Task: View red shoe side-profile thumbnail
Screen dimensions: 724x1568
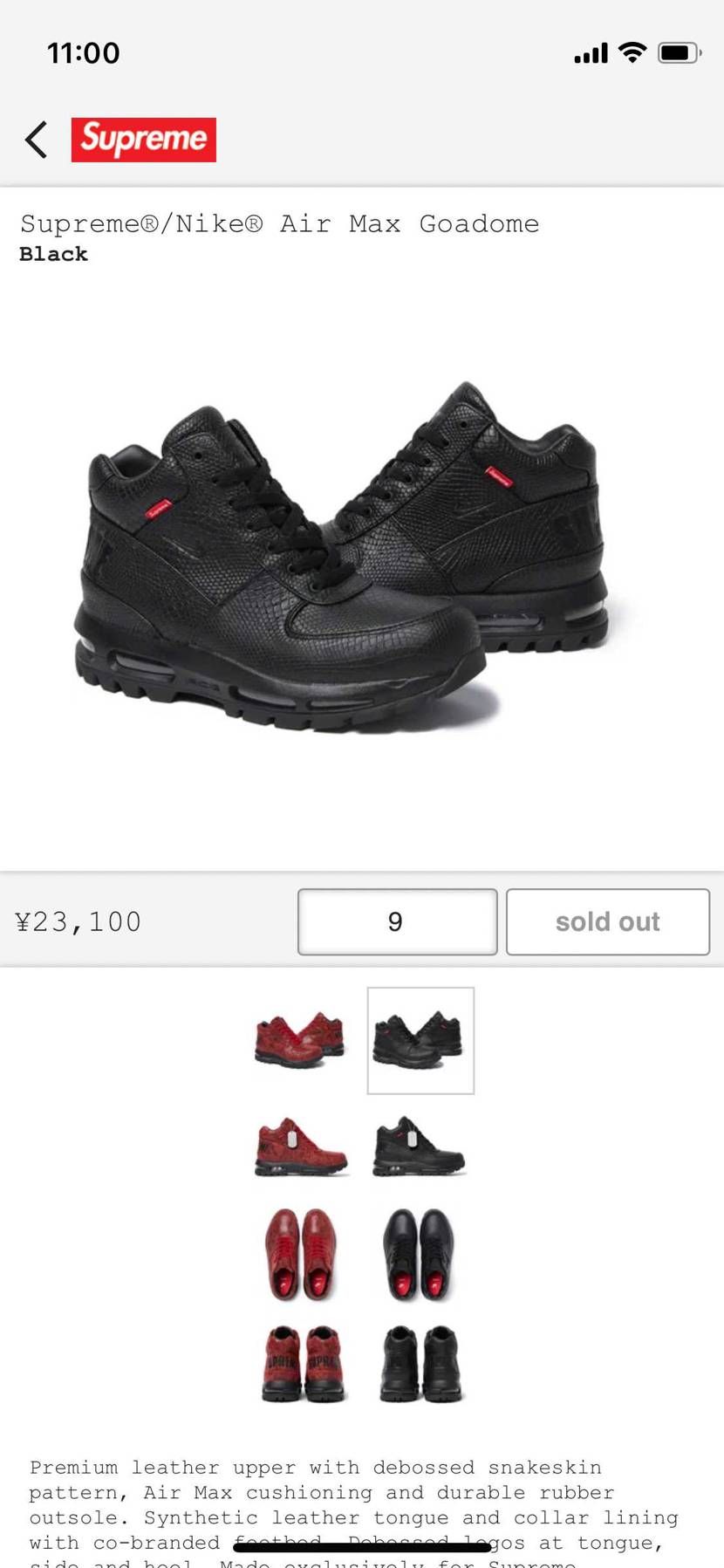Action: (301, 1147)
